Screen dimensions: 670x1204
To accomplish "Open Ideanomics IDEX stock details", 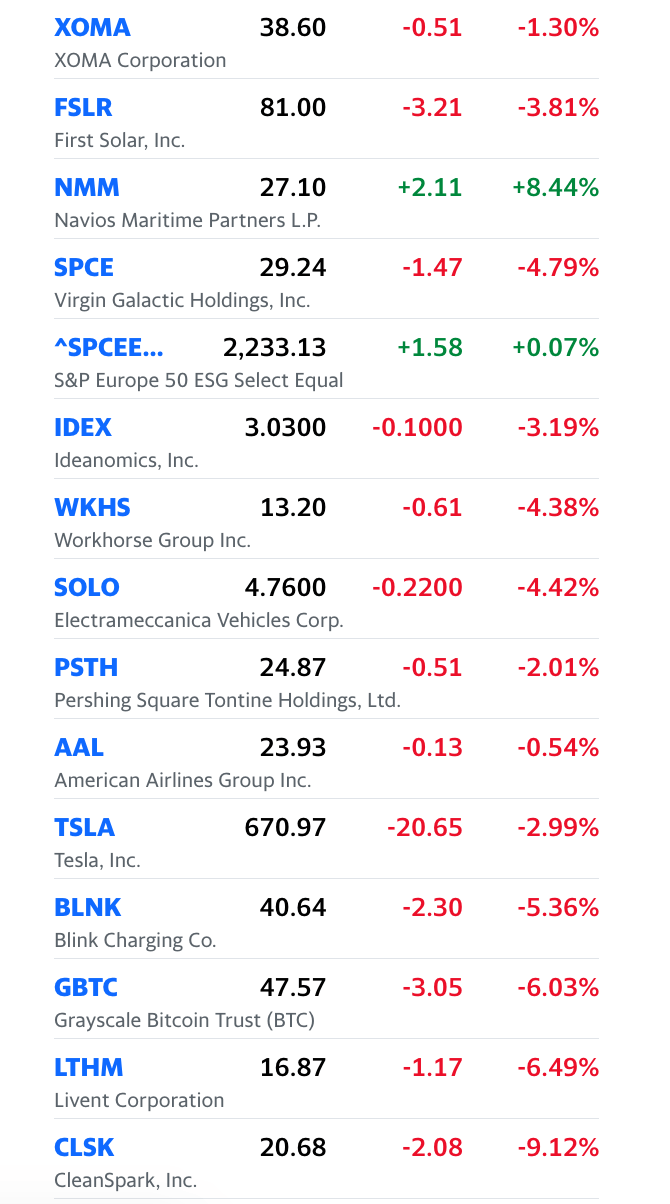I will (x=83, y=428).
